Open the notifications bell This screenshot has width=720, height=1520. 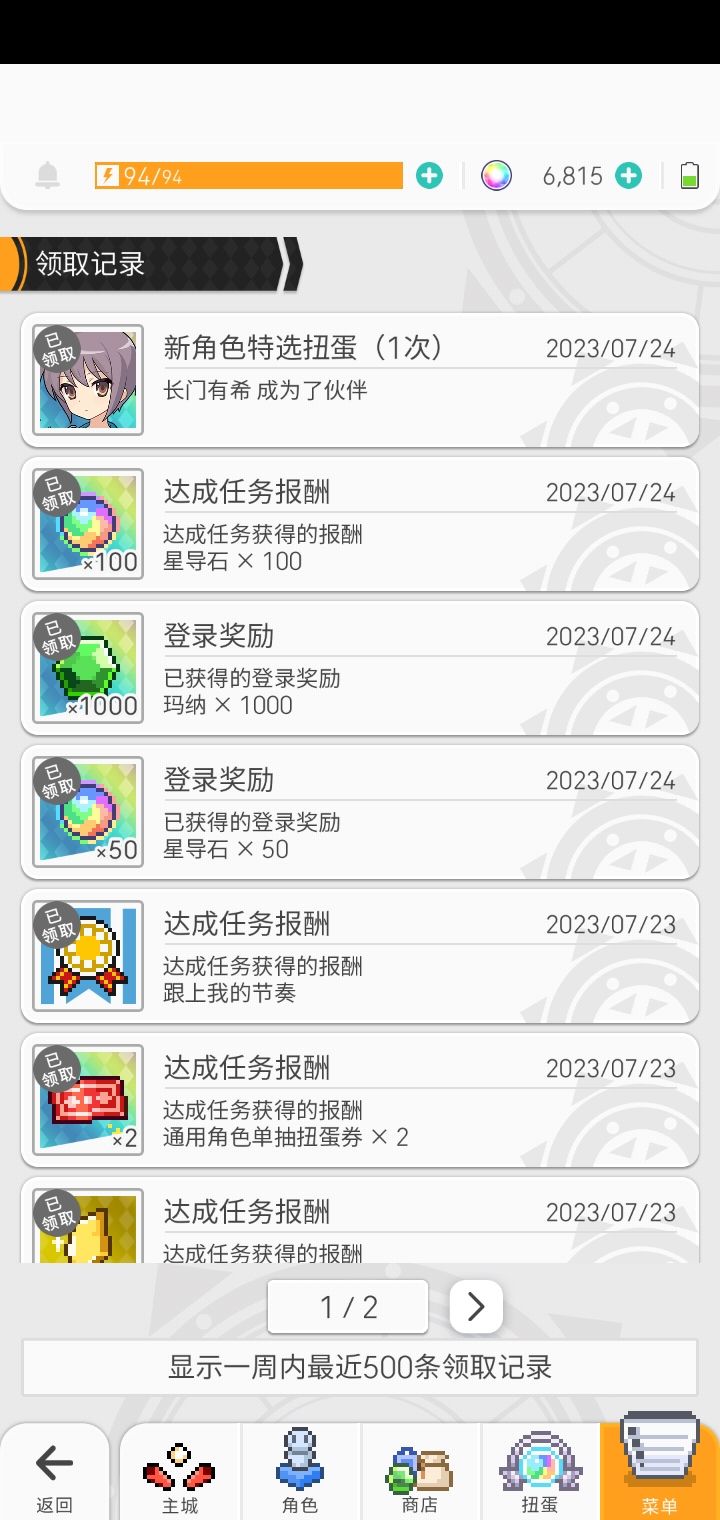47,176
